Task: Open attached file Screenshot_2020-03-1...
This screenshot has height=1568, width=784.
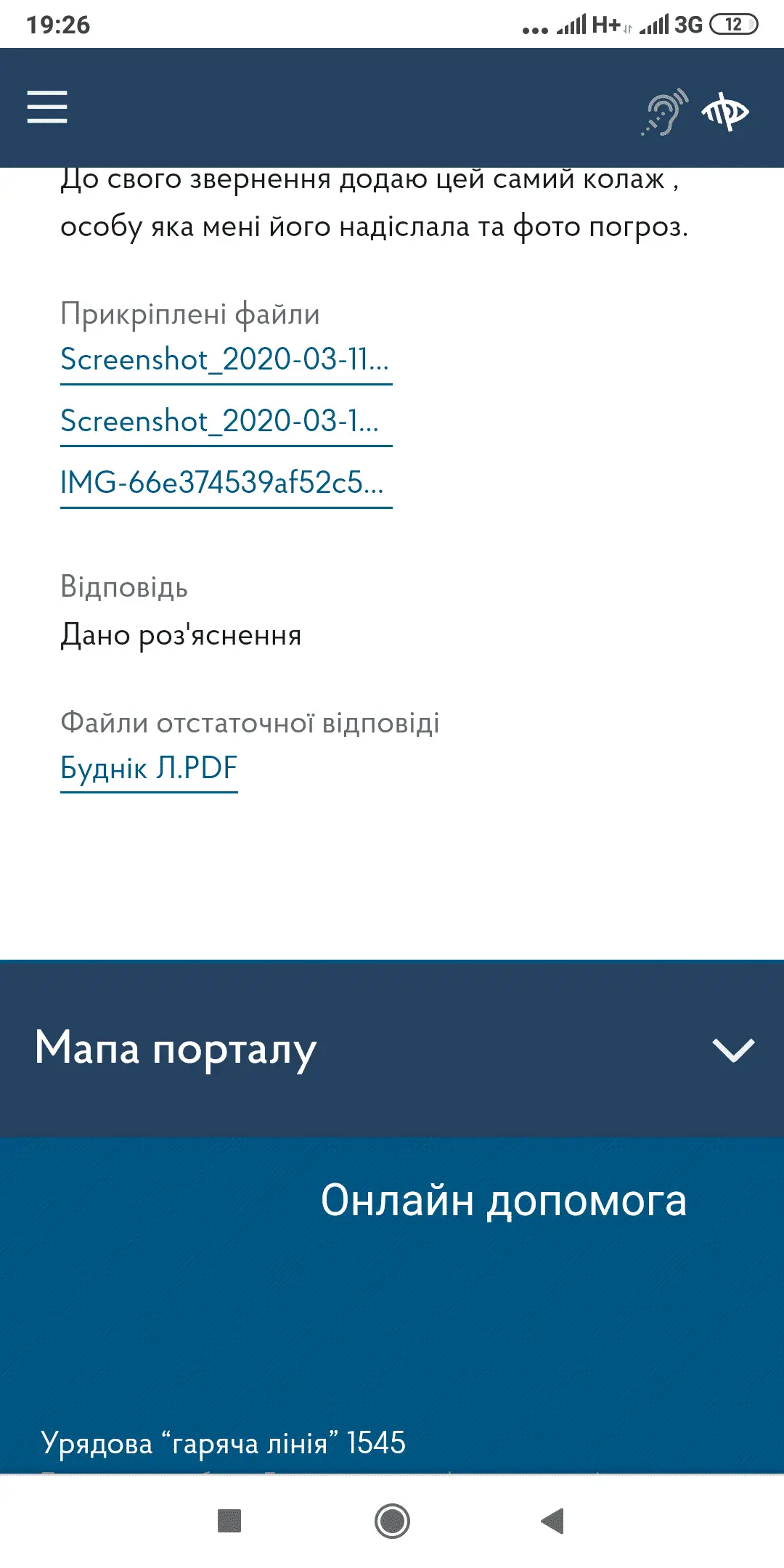Action: coord(220,422)
